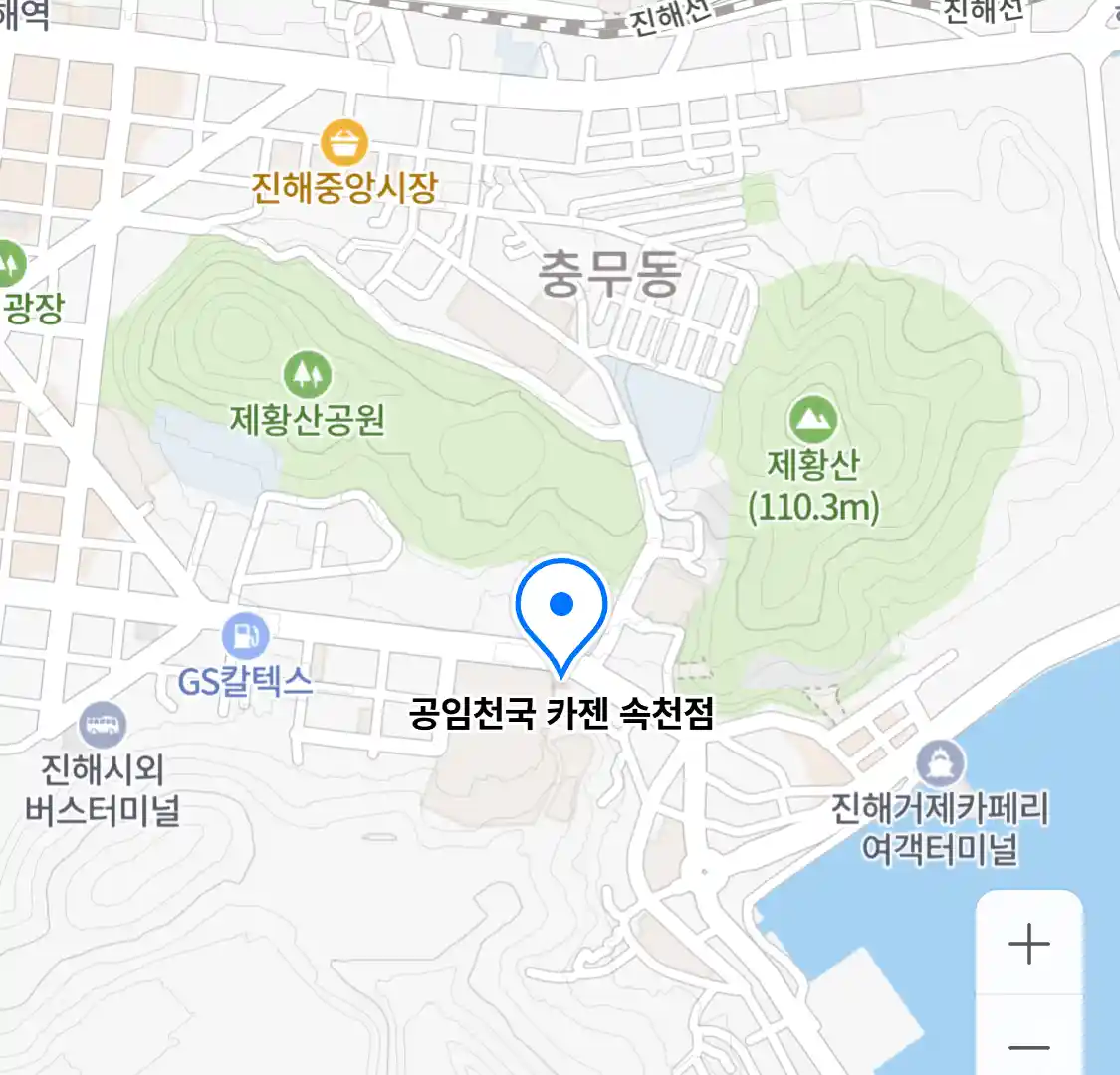The width and height of the screenshot is (1120, 1075).
Task: Open the 진해중앙시장 market marker
Action: coord(344,144)
